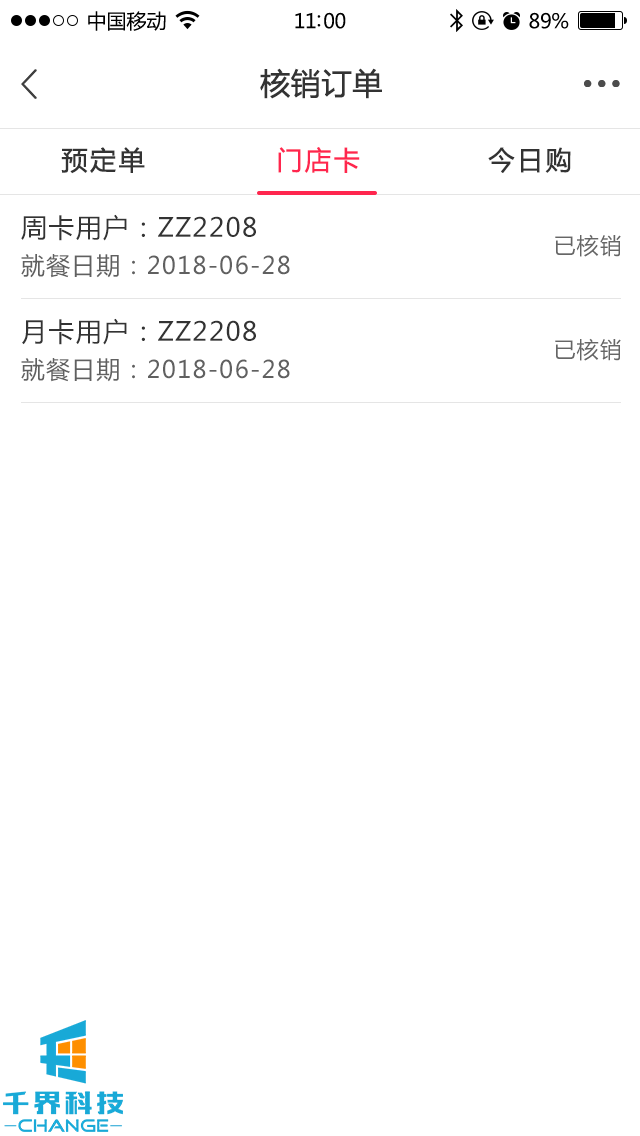Image resolution: width=640 pixels, height=1136 pixels.
Task: Switch to the 今日购 tab
Action: click(x=529, y=161)
